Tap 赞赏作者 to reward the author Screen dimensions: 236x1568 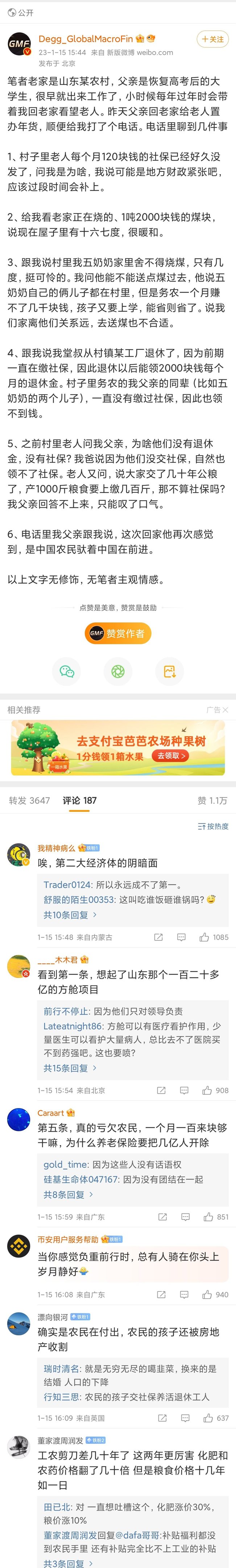118,633
